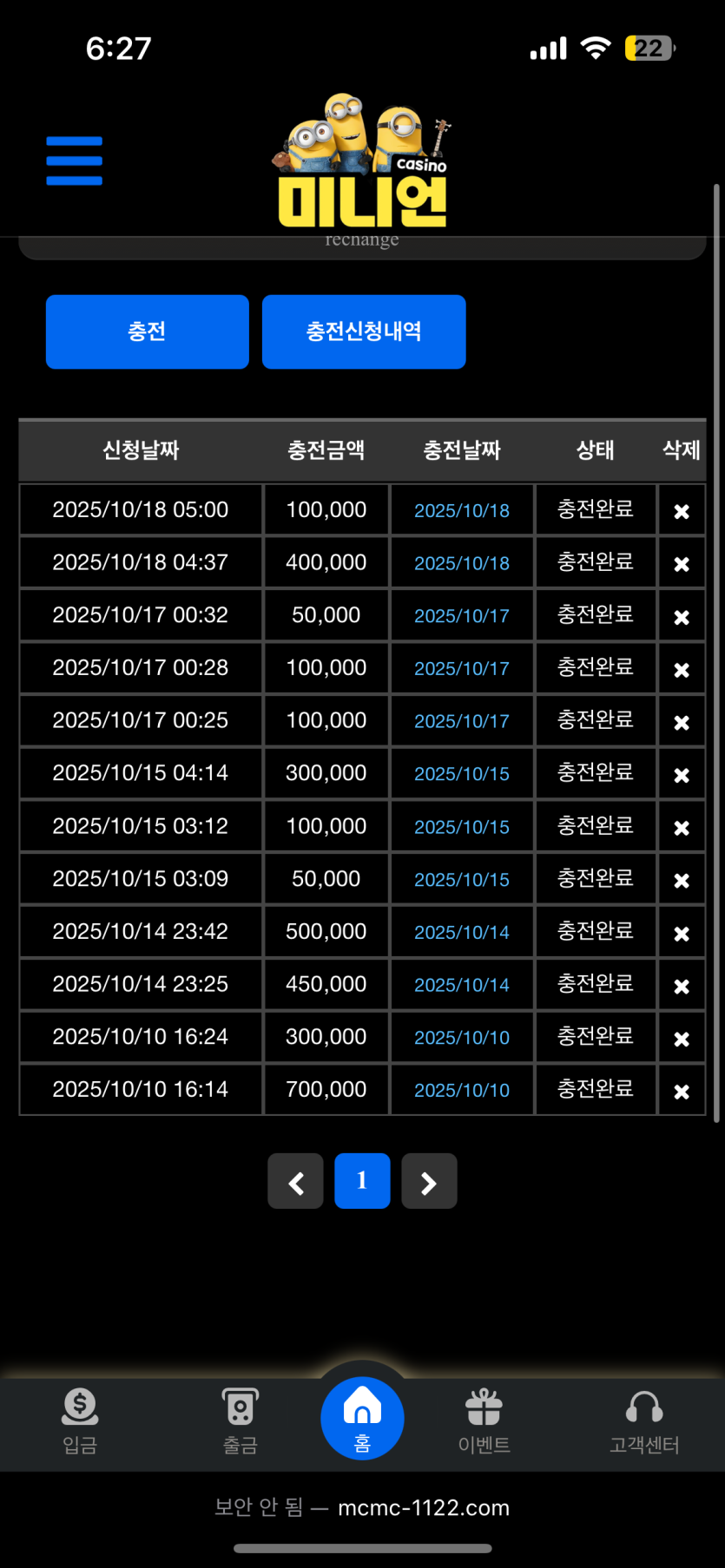Delete the 2025/10/10 16:14 record

pos(682,1092)
